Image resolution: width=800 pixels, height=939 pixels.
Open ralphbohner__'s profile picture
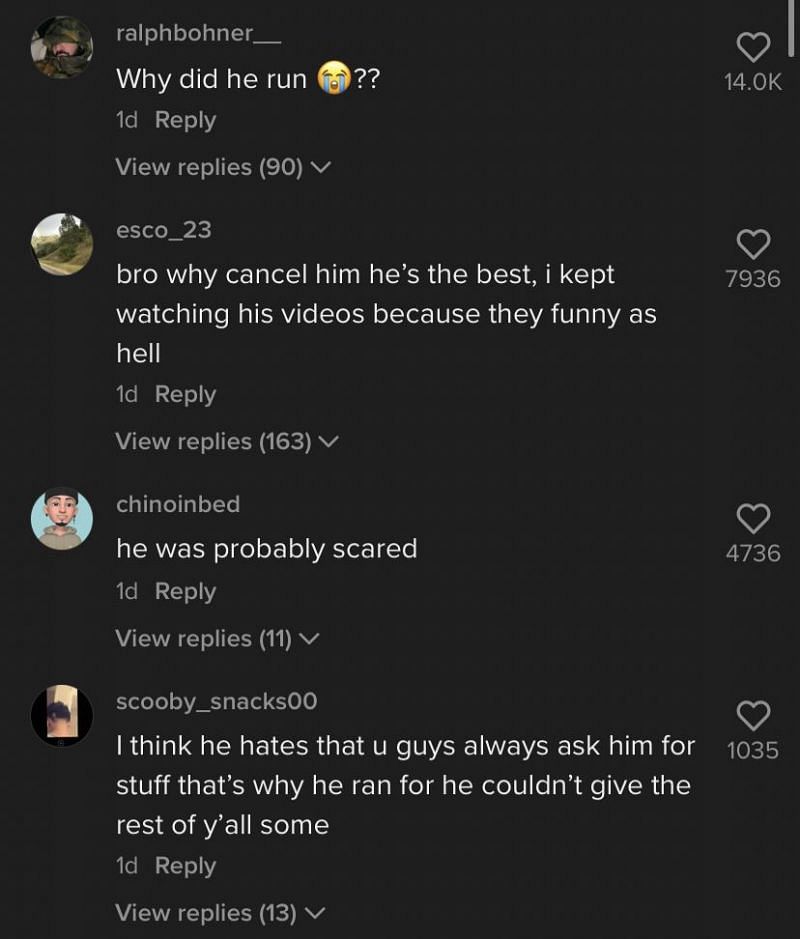62,47
